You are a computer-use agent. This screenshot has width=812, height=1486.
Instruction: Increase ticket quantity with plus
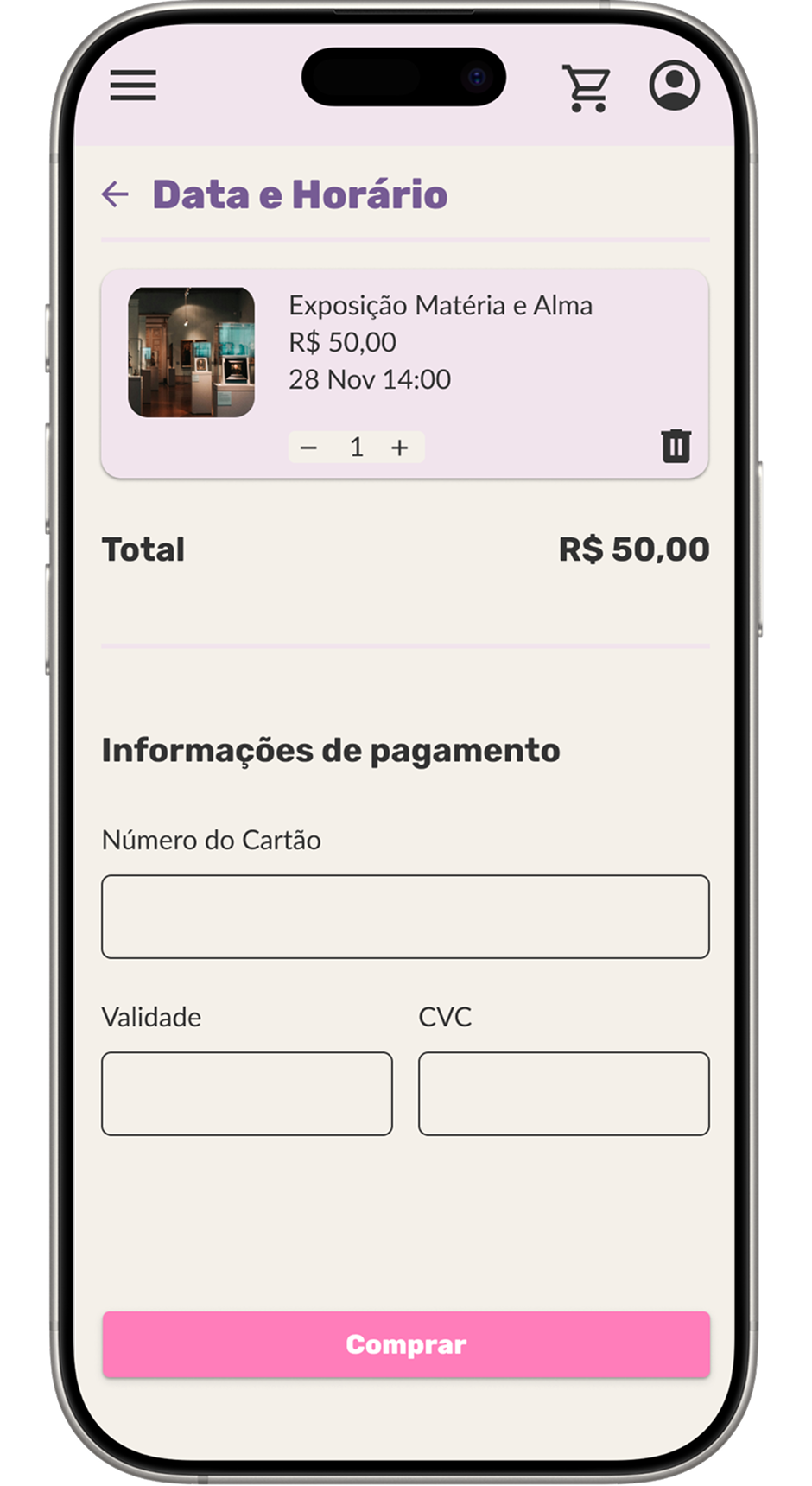click(399, 448)
